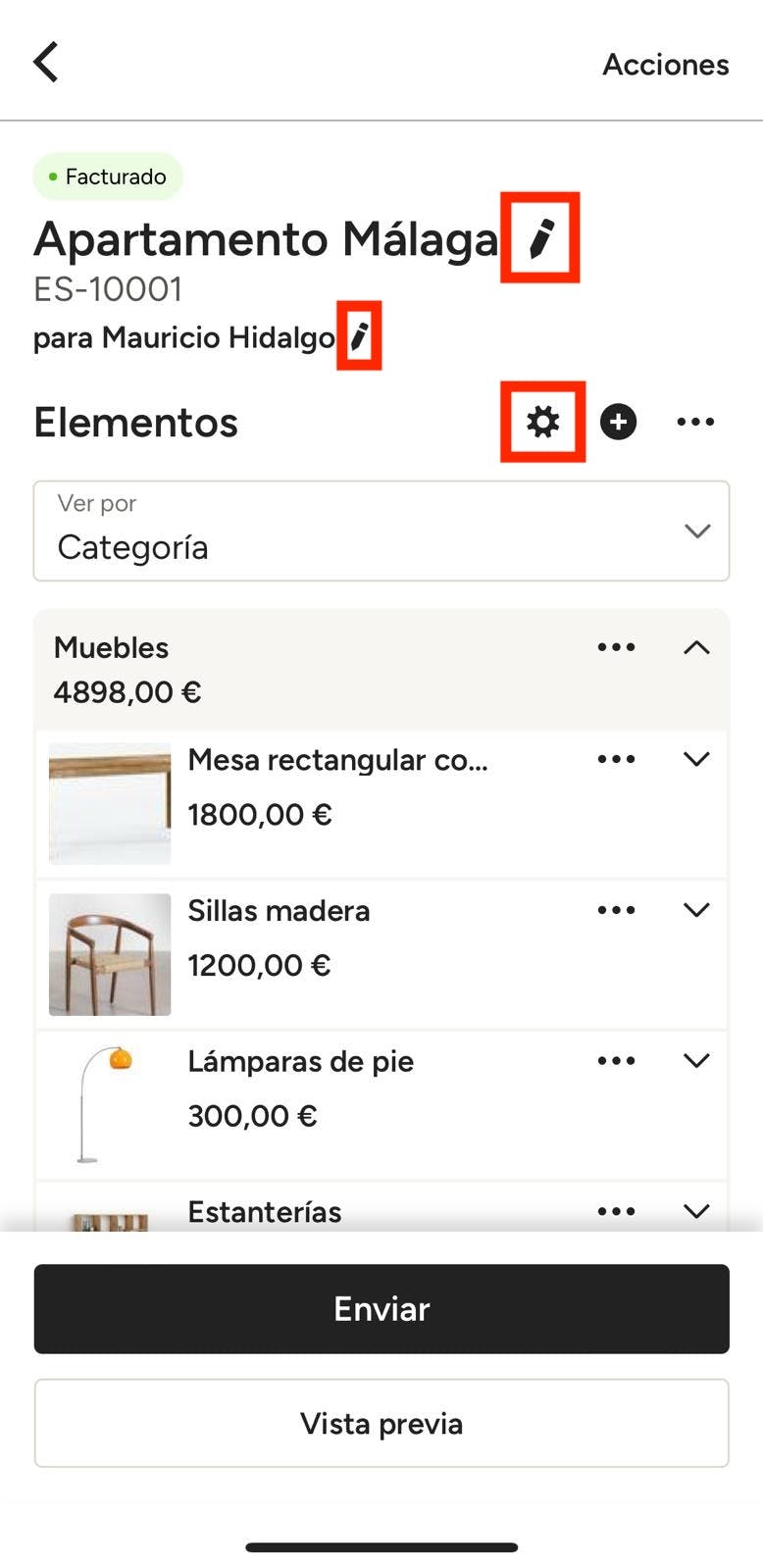This screenshot has height=1568, width=763.
Task: Edit the title Apartamento Málaga
Action: 540,238
